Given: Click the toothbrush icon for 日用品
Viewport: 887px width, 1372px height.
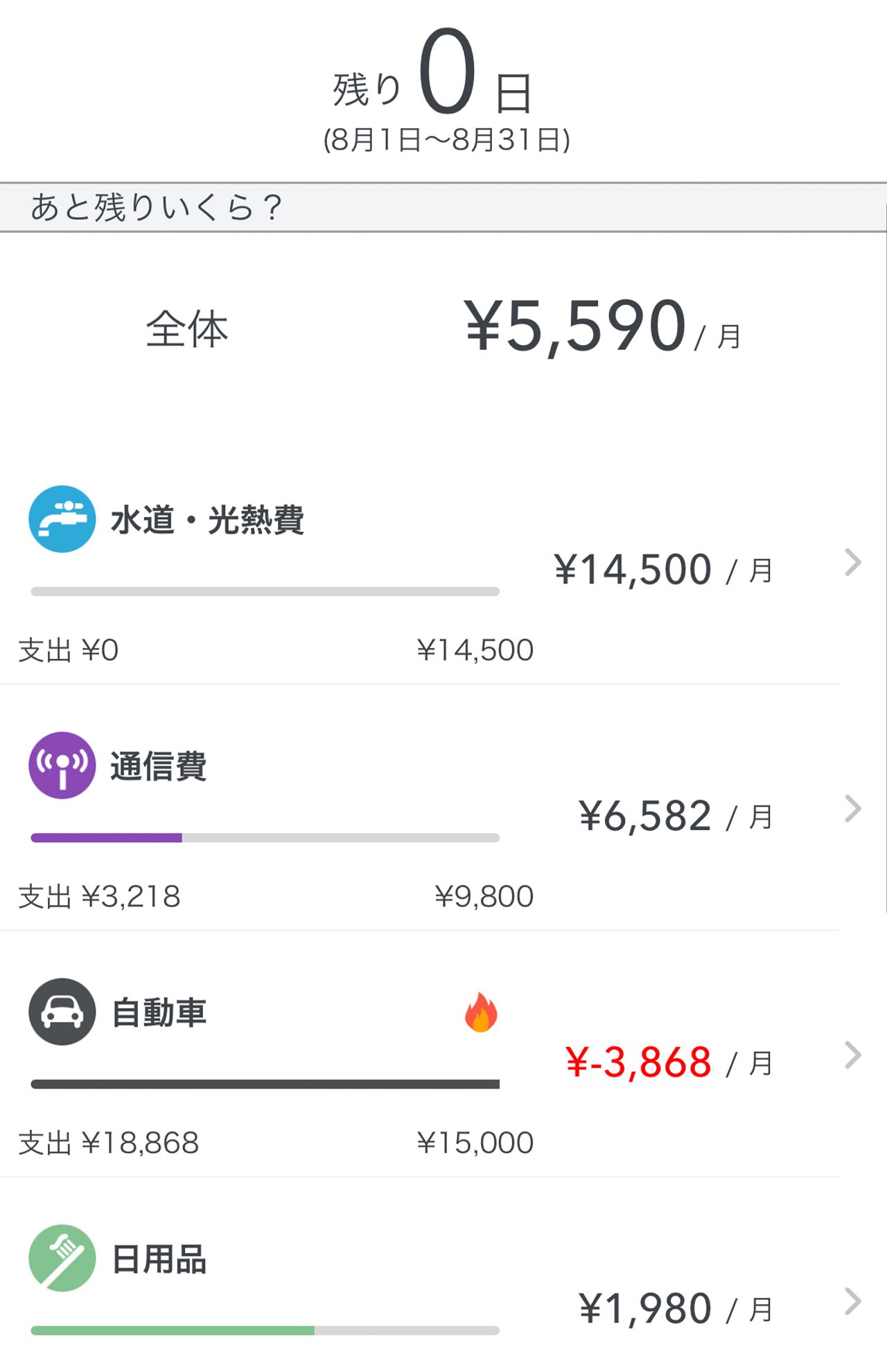Looking at the screenshot, I should 61,1258.
